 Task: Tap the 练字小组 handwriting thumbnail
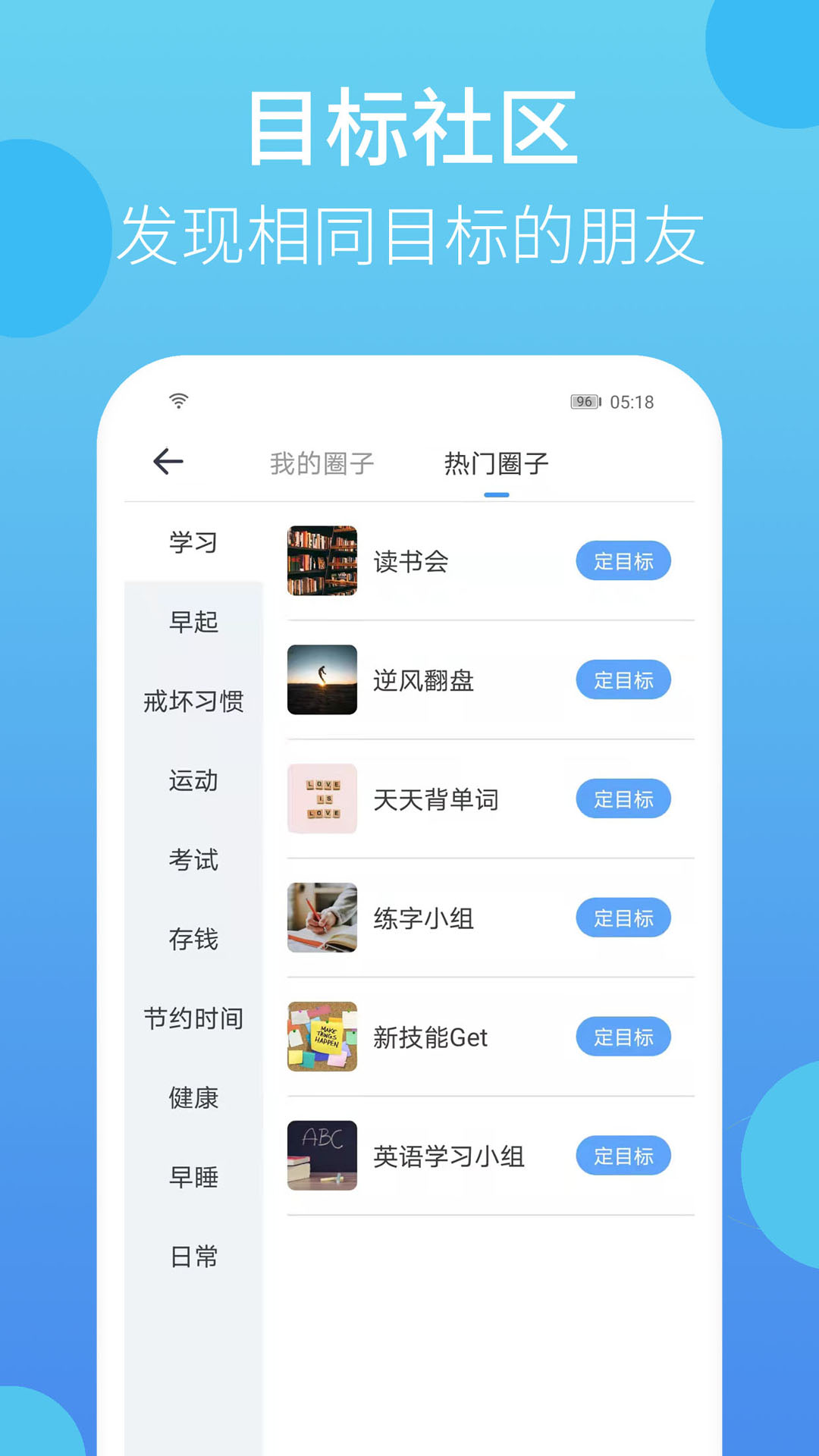(x=322, y=918)
